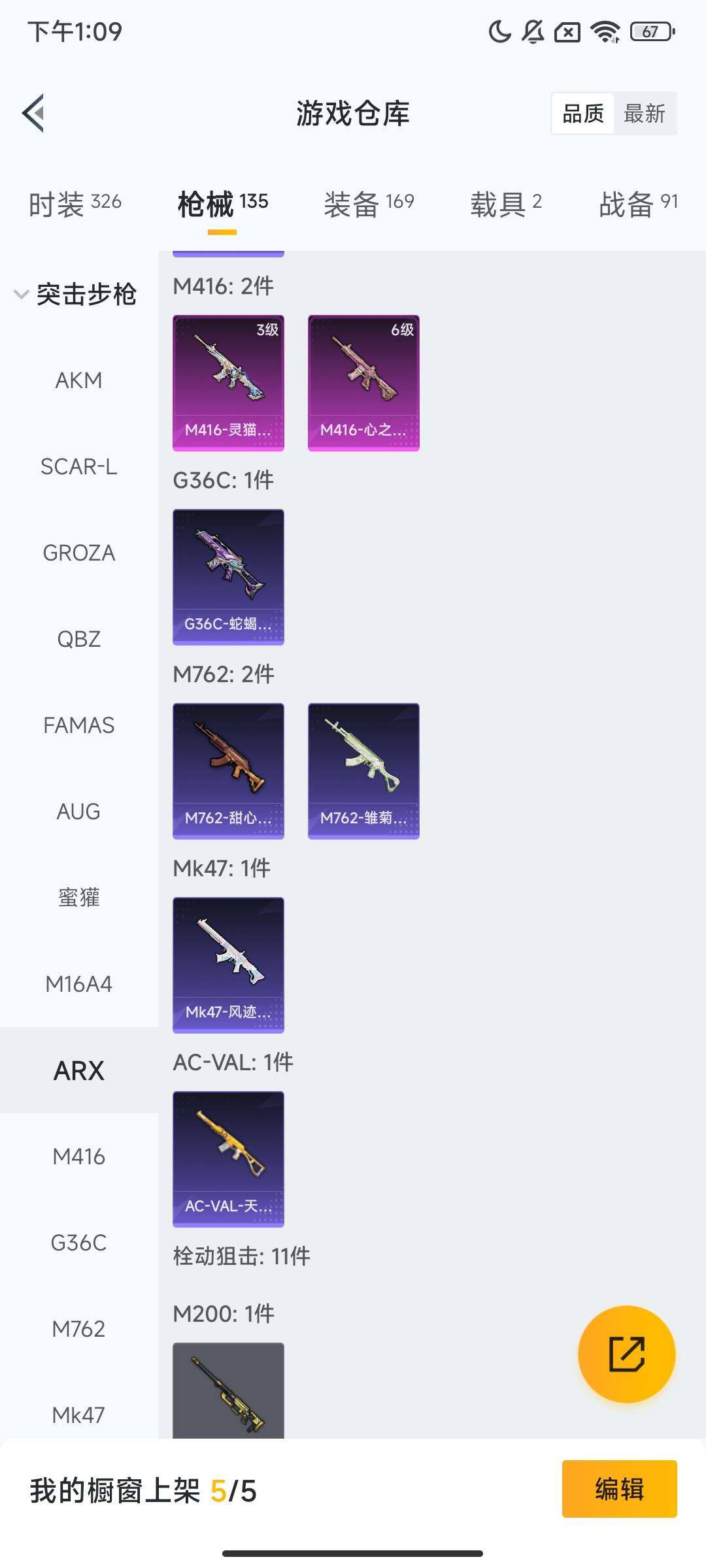Open the G36C-蛇蝎 skin card
The height and width of the screenshot is (1568, 706).
[228, 577]
